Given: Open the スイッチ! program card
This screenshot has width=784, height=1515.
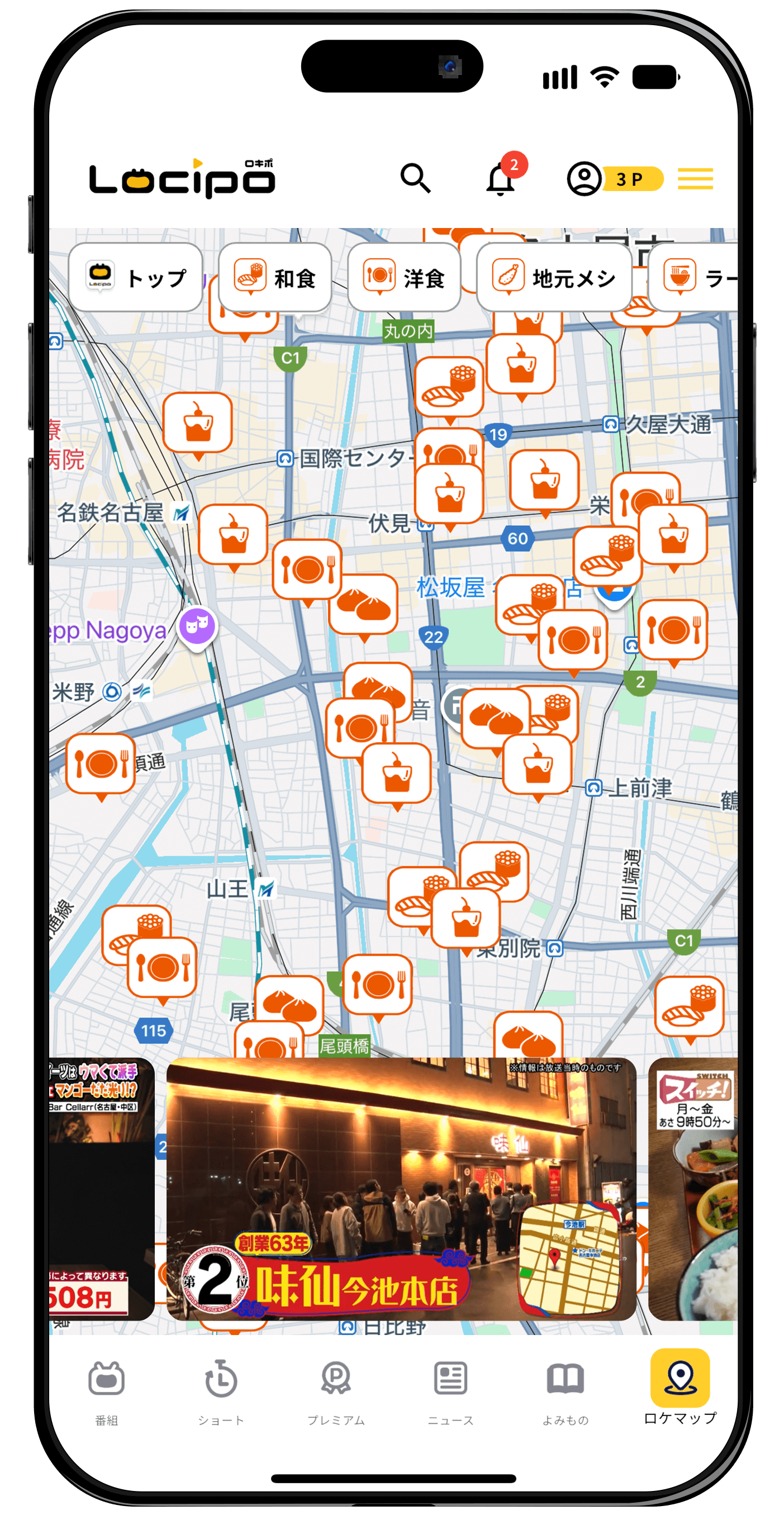Looking at the screenshot, I should coord(693,1189).
